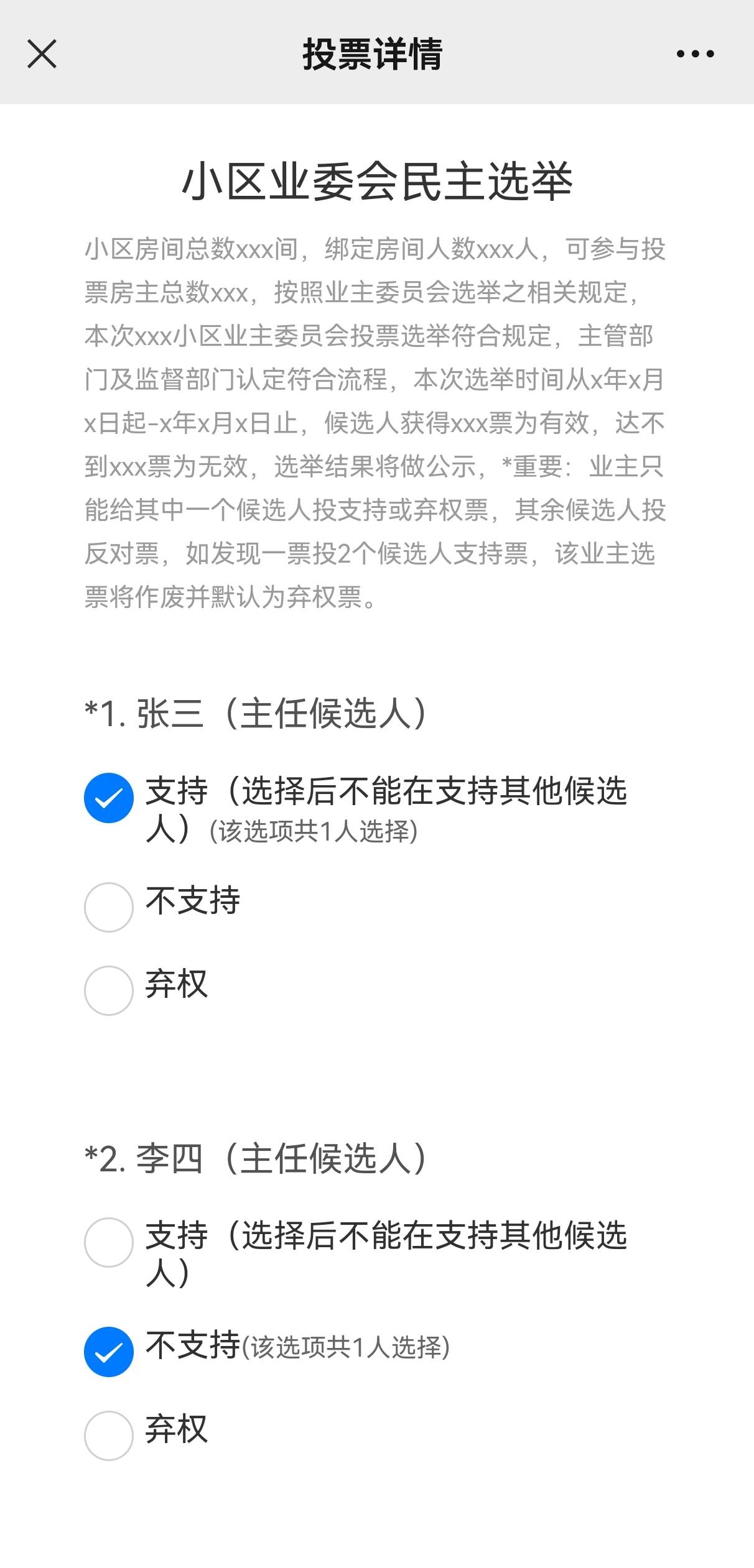Close the 投票详情 page

[42, 53]
